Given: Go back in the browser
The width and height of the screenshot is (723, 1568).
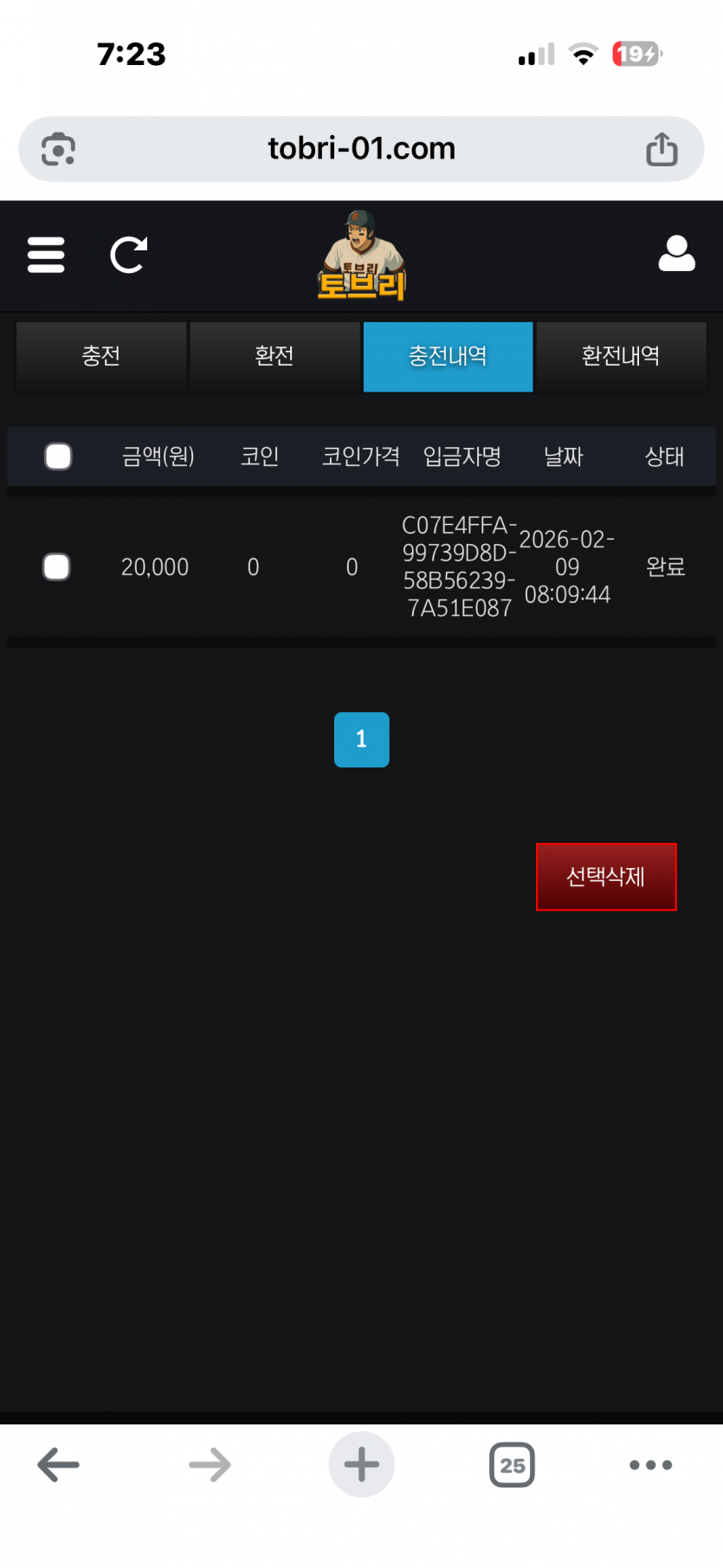Looking at the screenshot, I should 58,1465.
